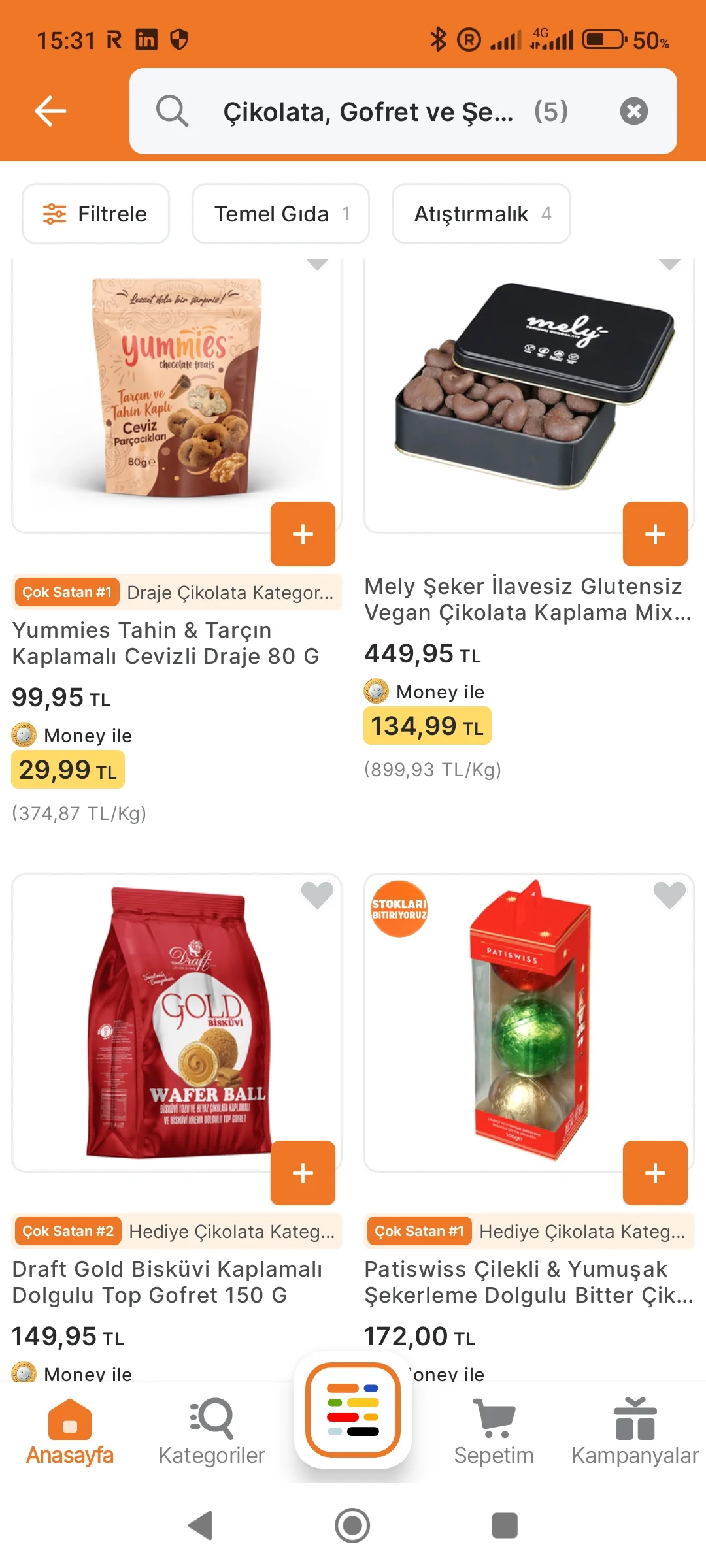Favorite the Patiswiss Çilekli product
Viewport: 706px width, 1568px height.
669,895
